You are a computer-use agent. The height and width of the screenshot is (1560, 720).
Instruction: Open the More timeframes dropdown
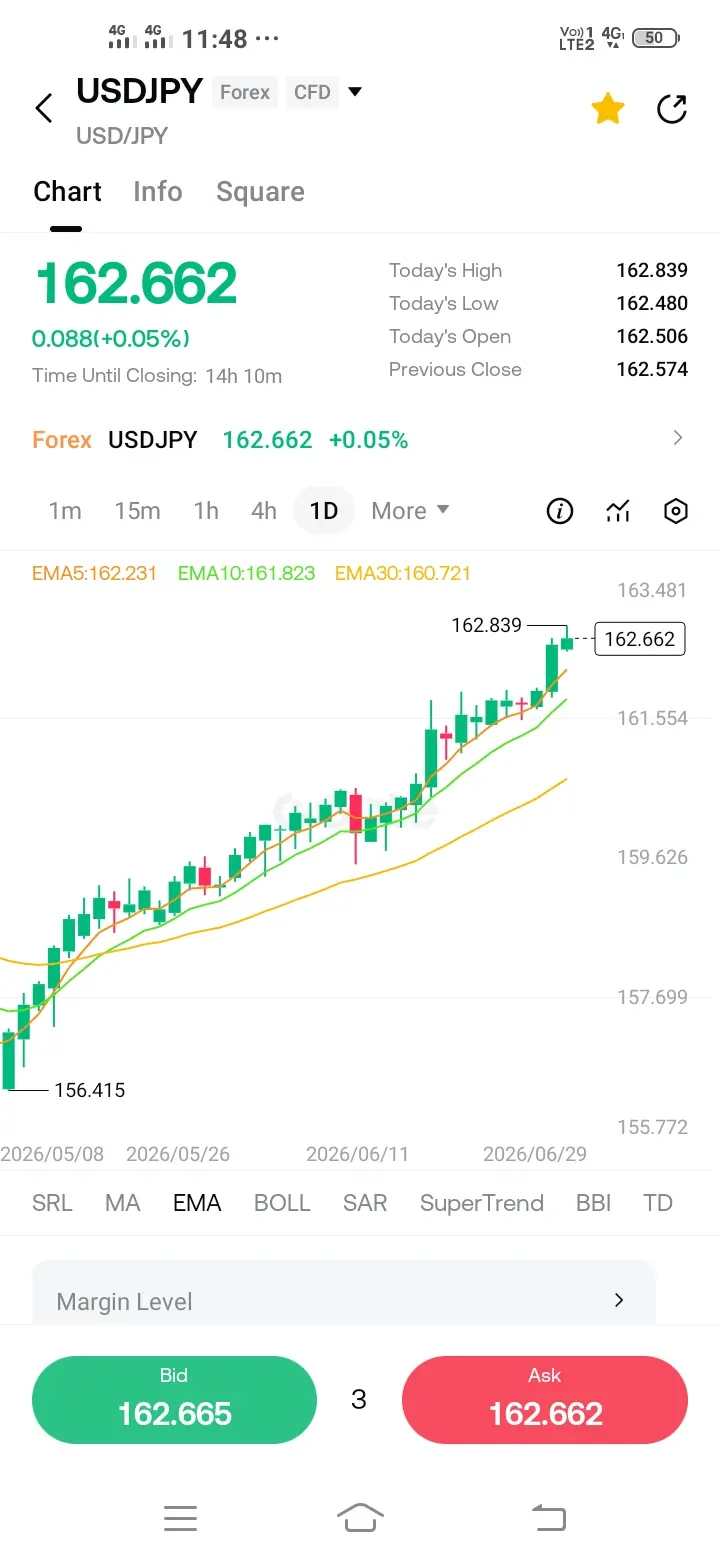tap(410, 511)
